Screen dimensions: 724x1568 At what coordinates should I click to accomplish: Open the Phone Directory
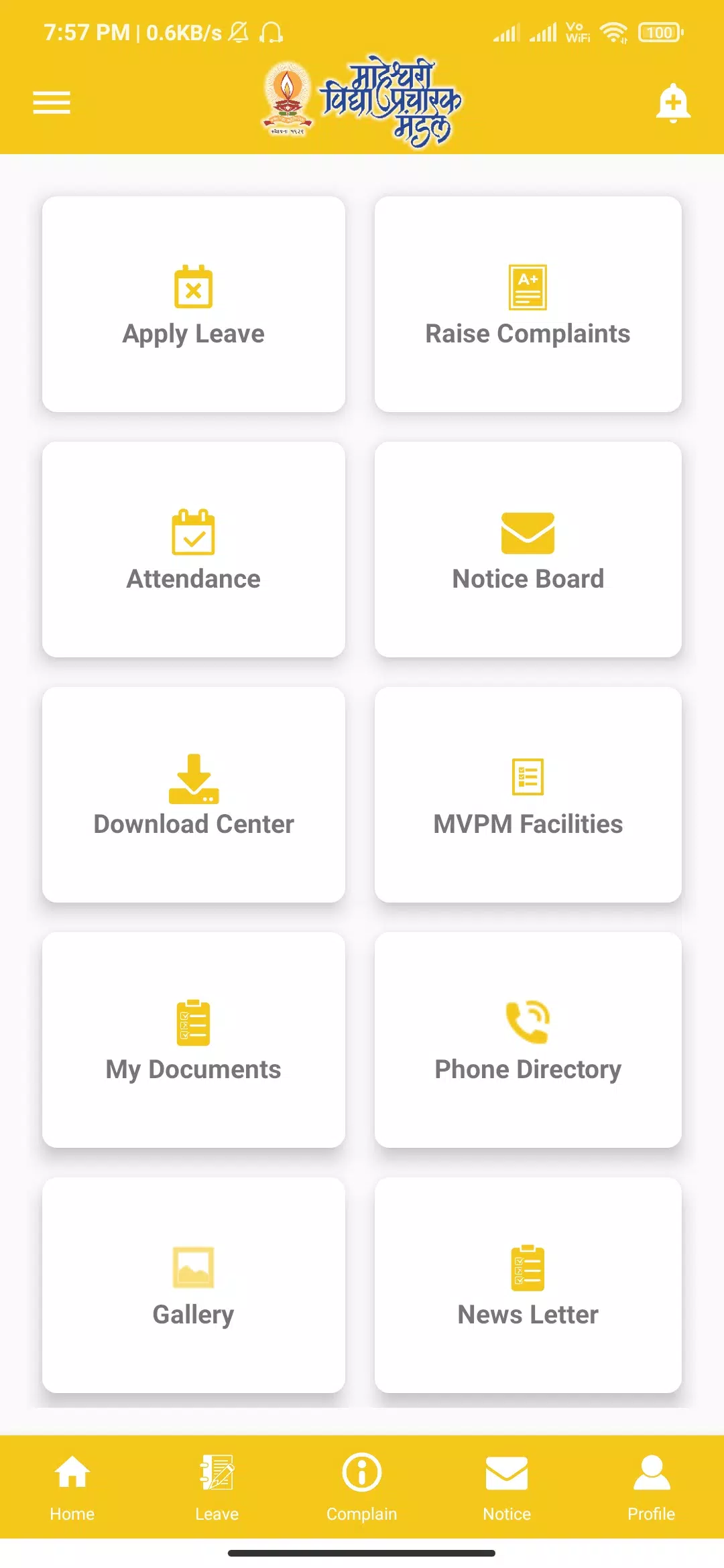528,1040
